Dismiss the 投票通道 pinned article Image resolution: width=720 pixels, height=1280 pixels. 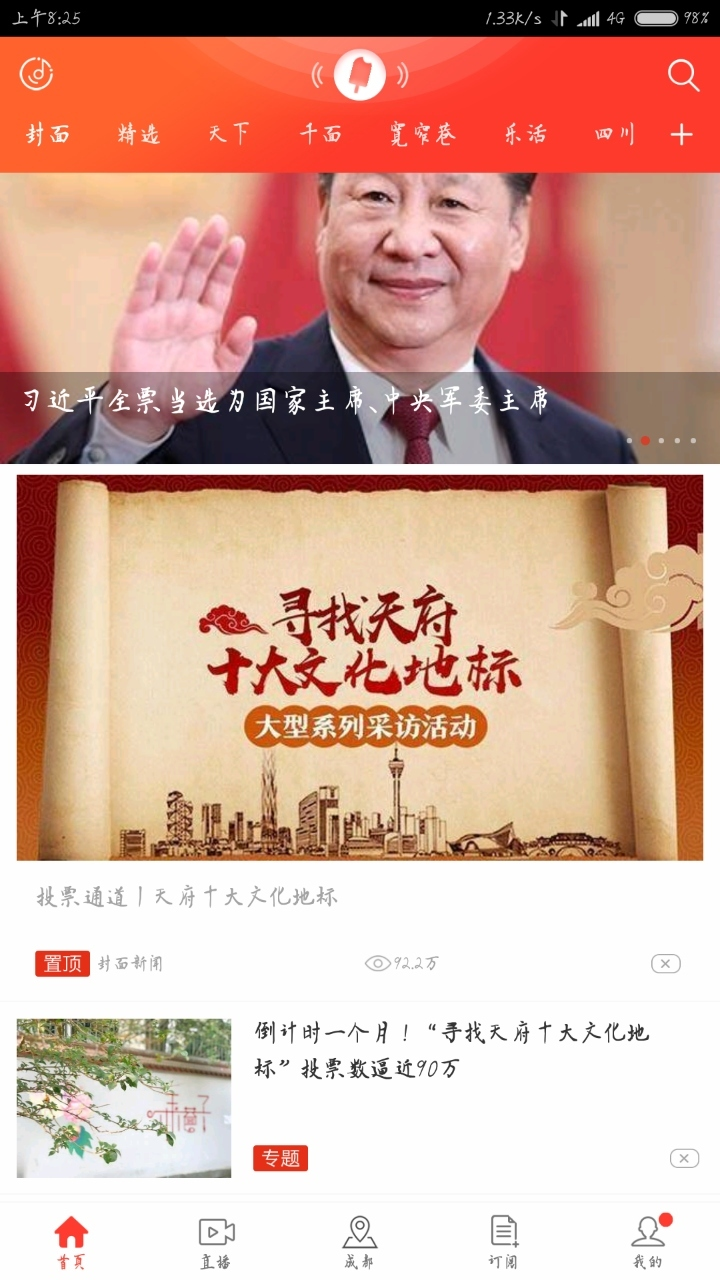(x=665, y=963)
